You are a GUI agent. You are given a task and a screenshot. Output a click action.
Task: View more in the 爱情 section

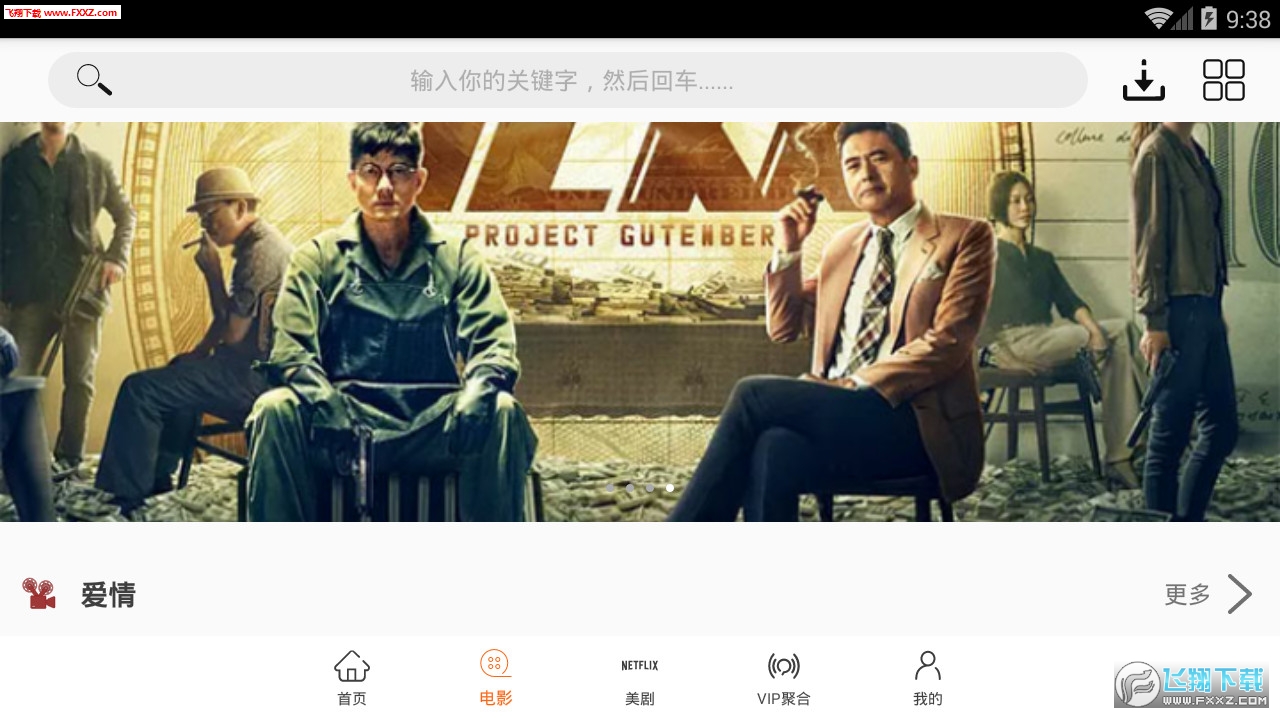[x=1208, y=594]
